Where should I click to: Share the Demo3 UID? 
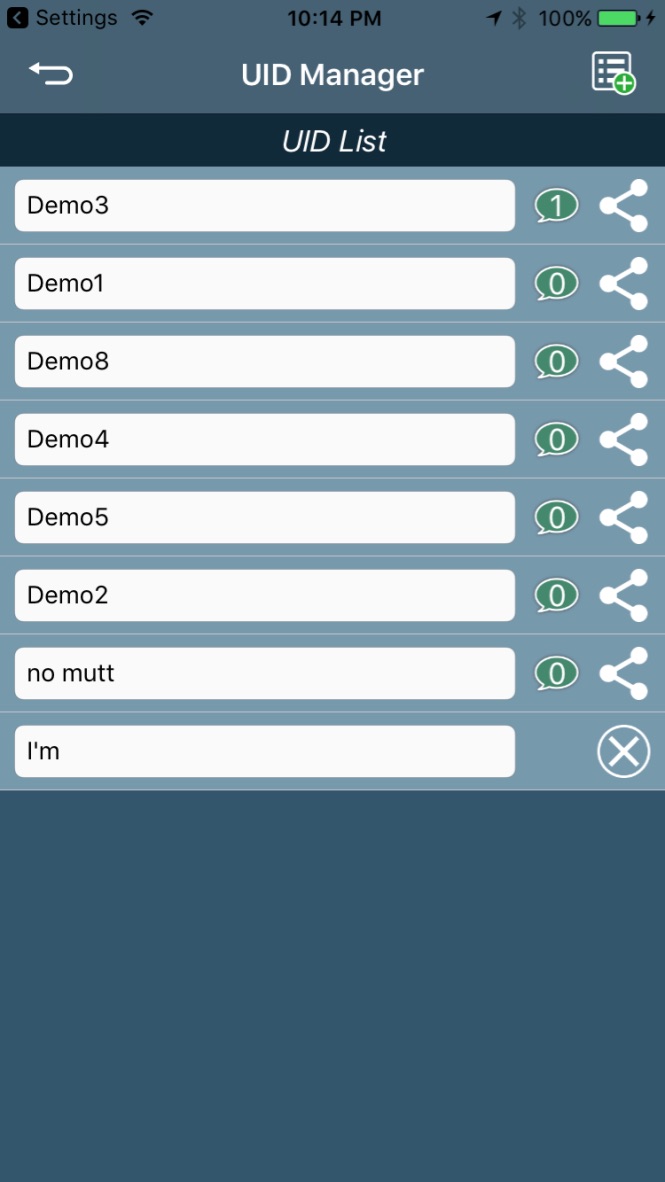coord(624,206)
